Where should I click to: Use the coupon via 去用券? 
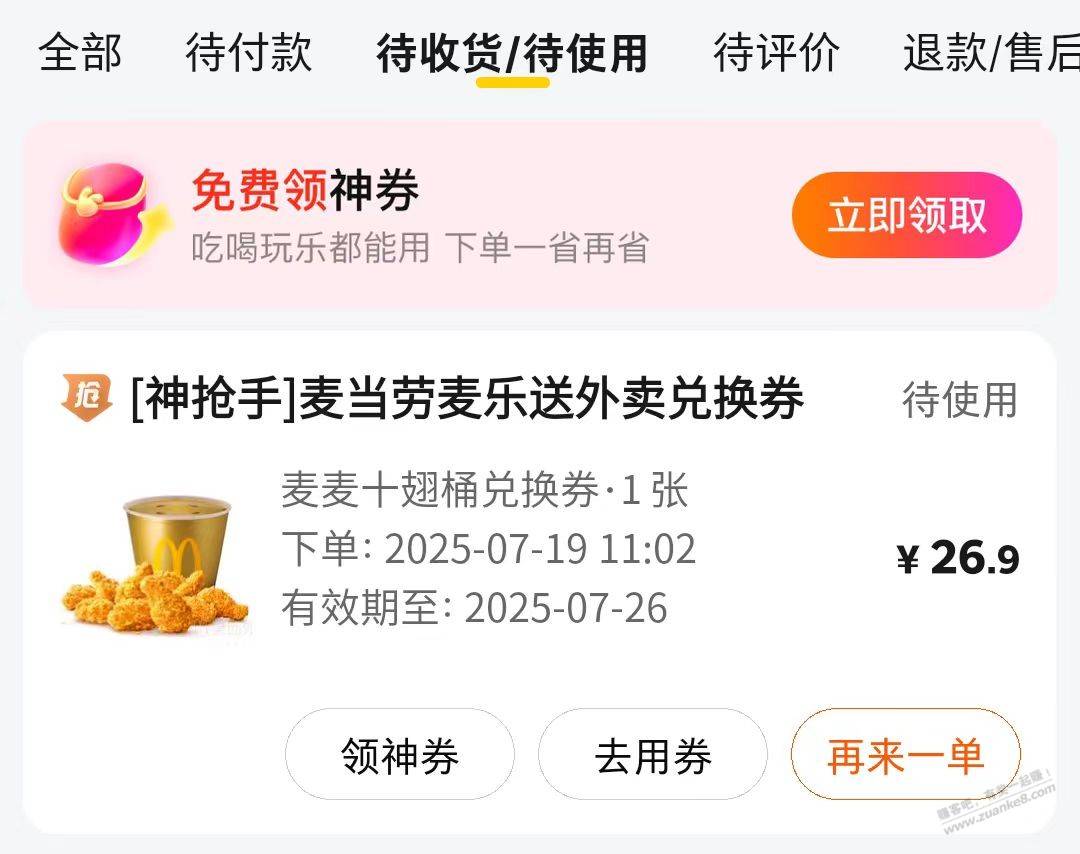coord(653,755)
